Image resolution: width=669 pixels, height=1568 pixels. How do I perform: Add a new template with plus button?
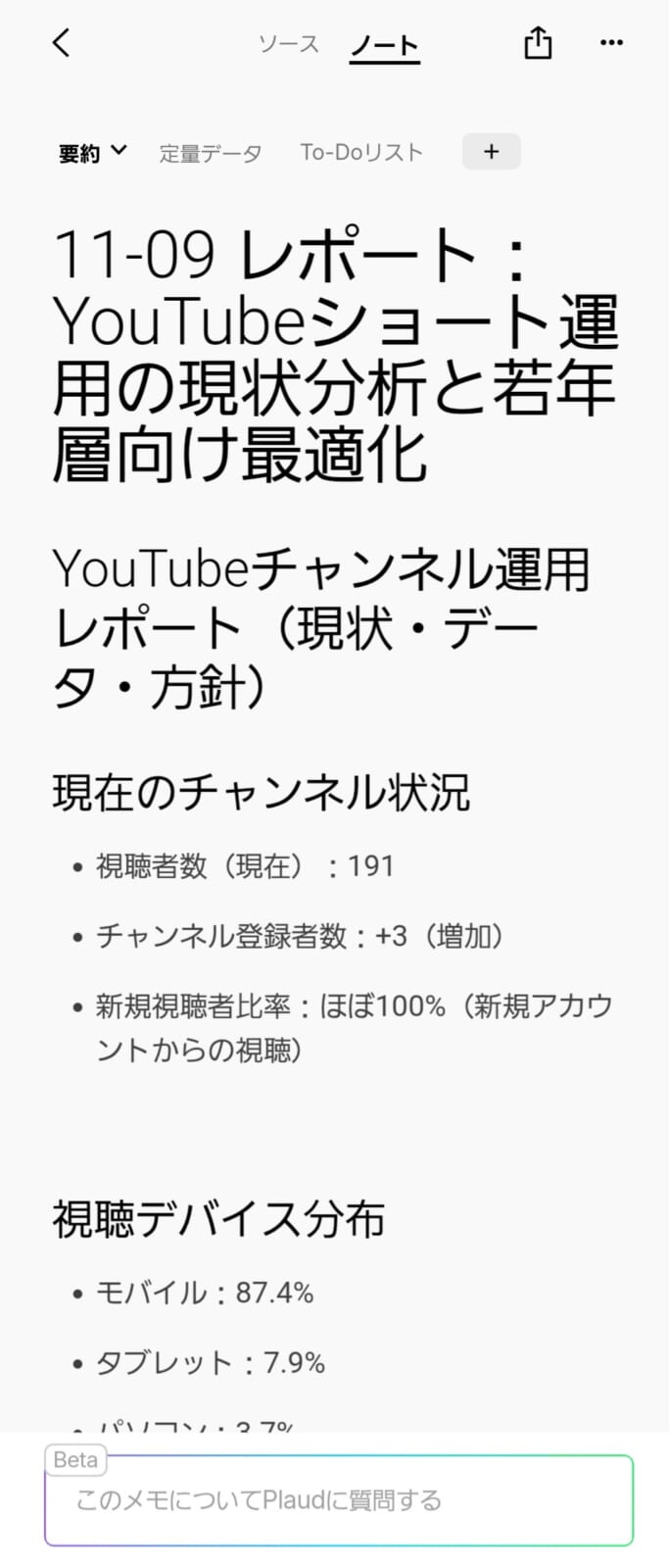[491, 152]
